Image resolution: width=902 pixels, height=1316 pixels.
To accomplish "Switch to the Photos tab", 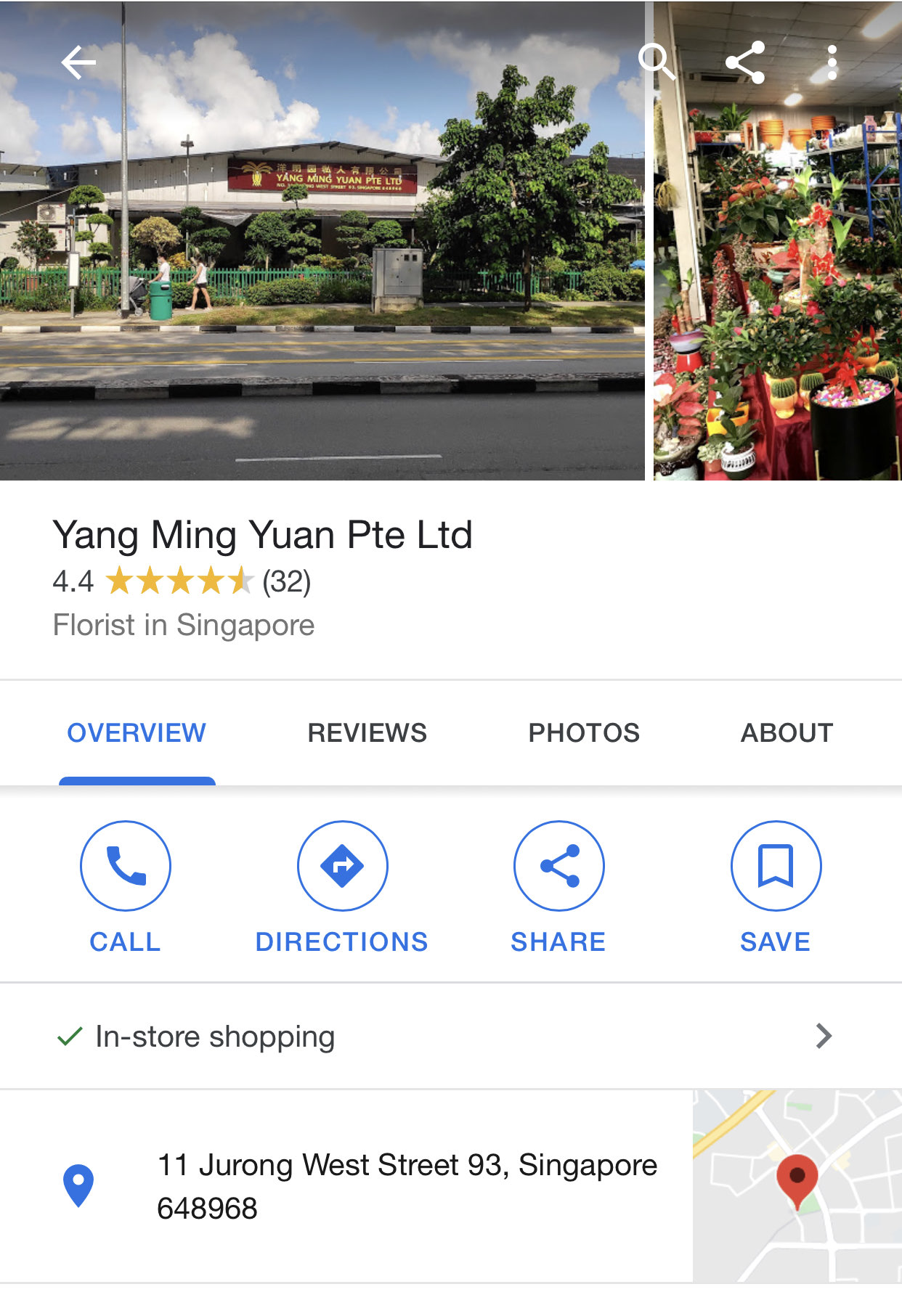I will pos(584,733).
